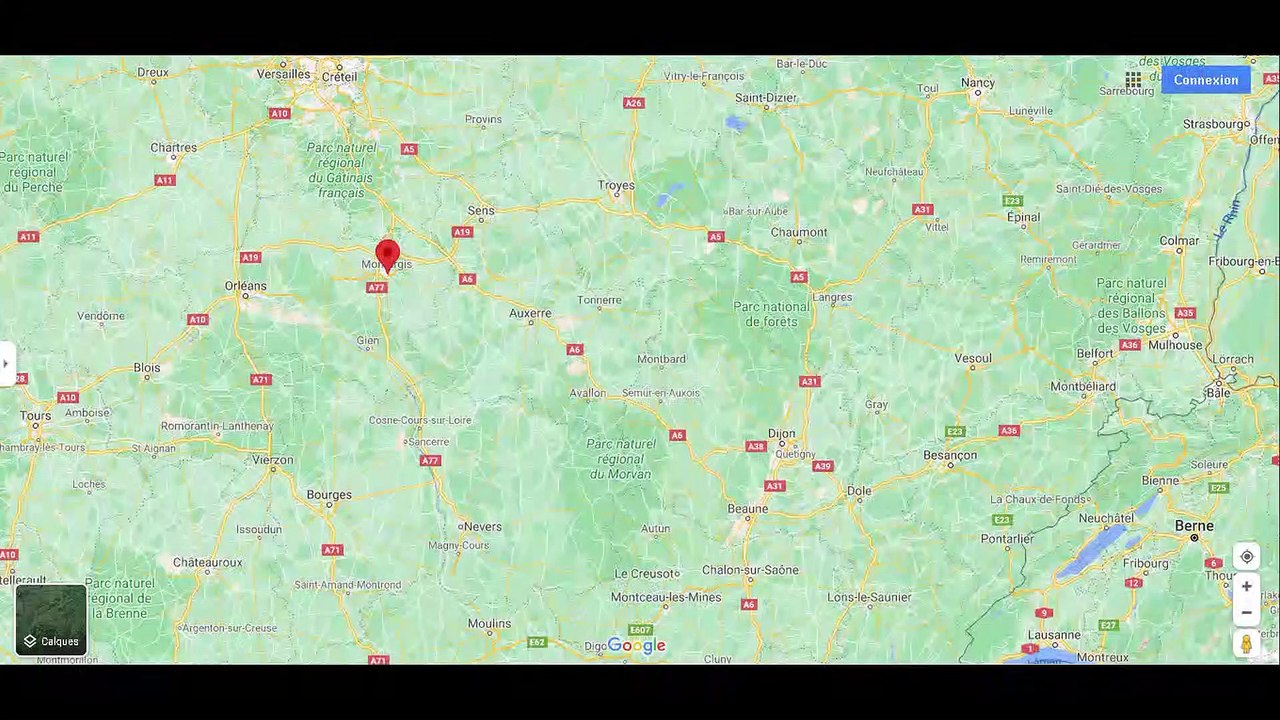1280x720 pixels.
Task: Zoom in with the plus button
Action: click(x=1246, y=587)
